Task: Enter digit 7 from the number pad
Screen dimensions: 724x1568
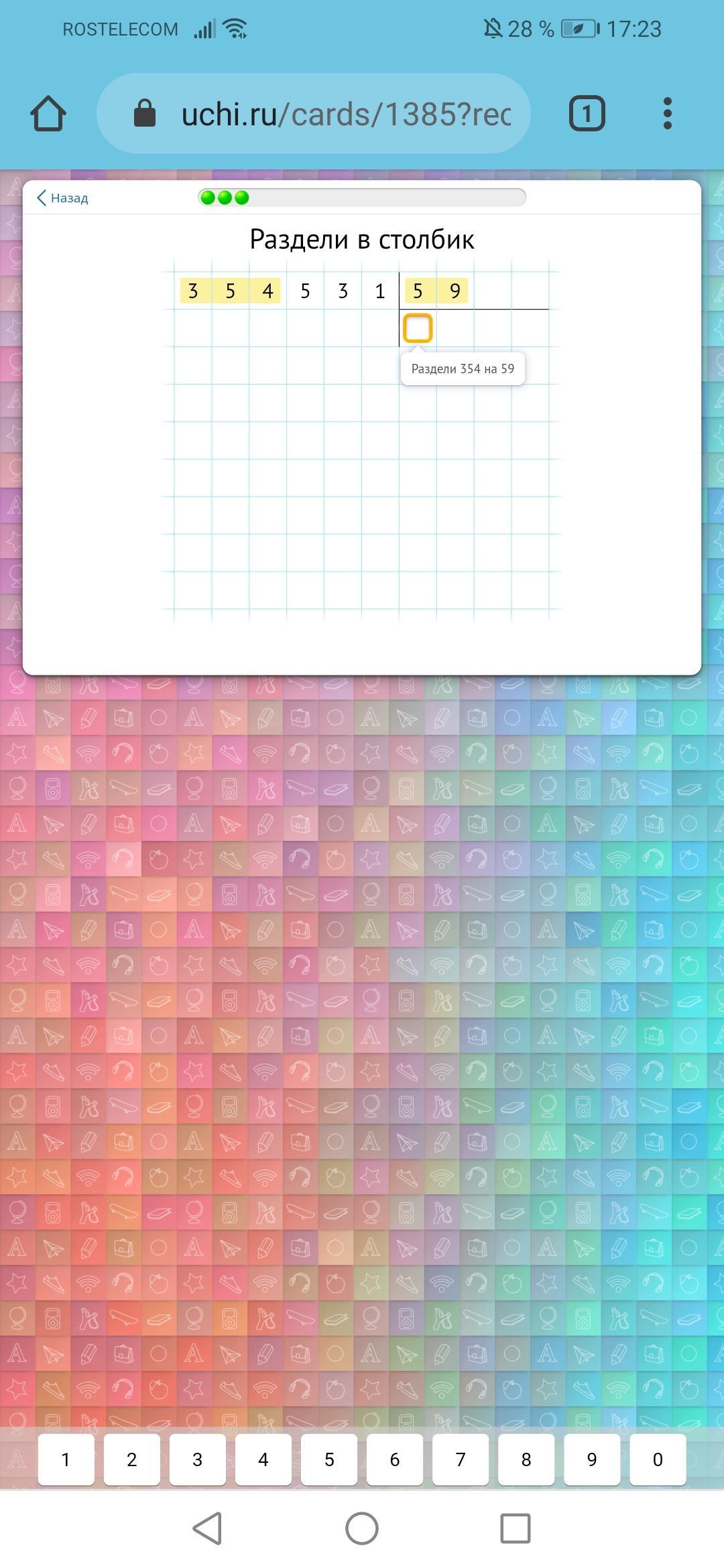Action: 460,1459
